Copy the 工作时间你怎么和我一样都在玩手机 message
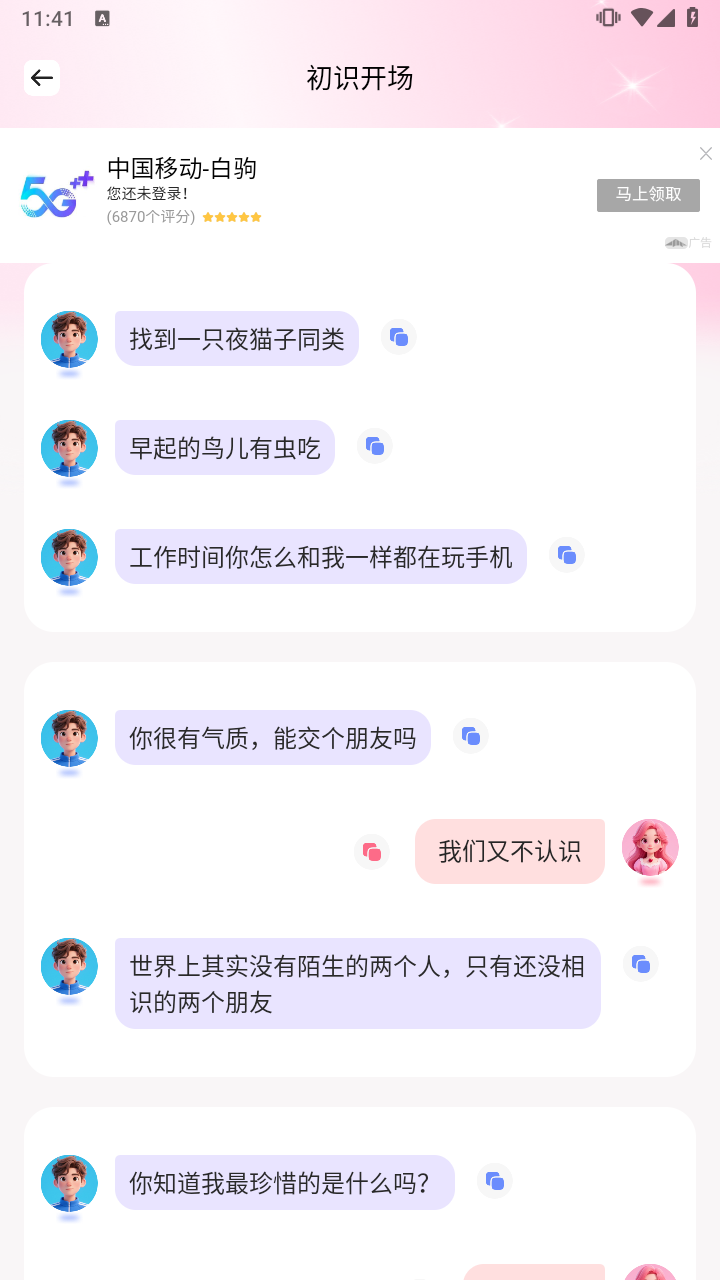Image resolution: width=720 pixels, height=1280 pixels. pyautogui.click(x=567, y=555)
